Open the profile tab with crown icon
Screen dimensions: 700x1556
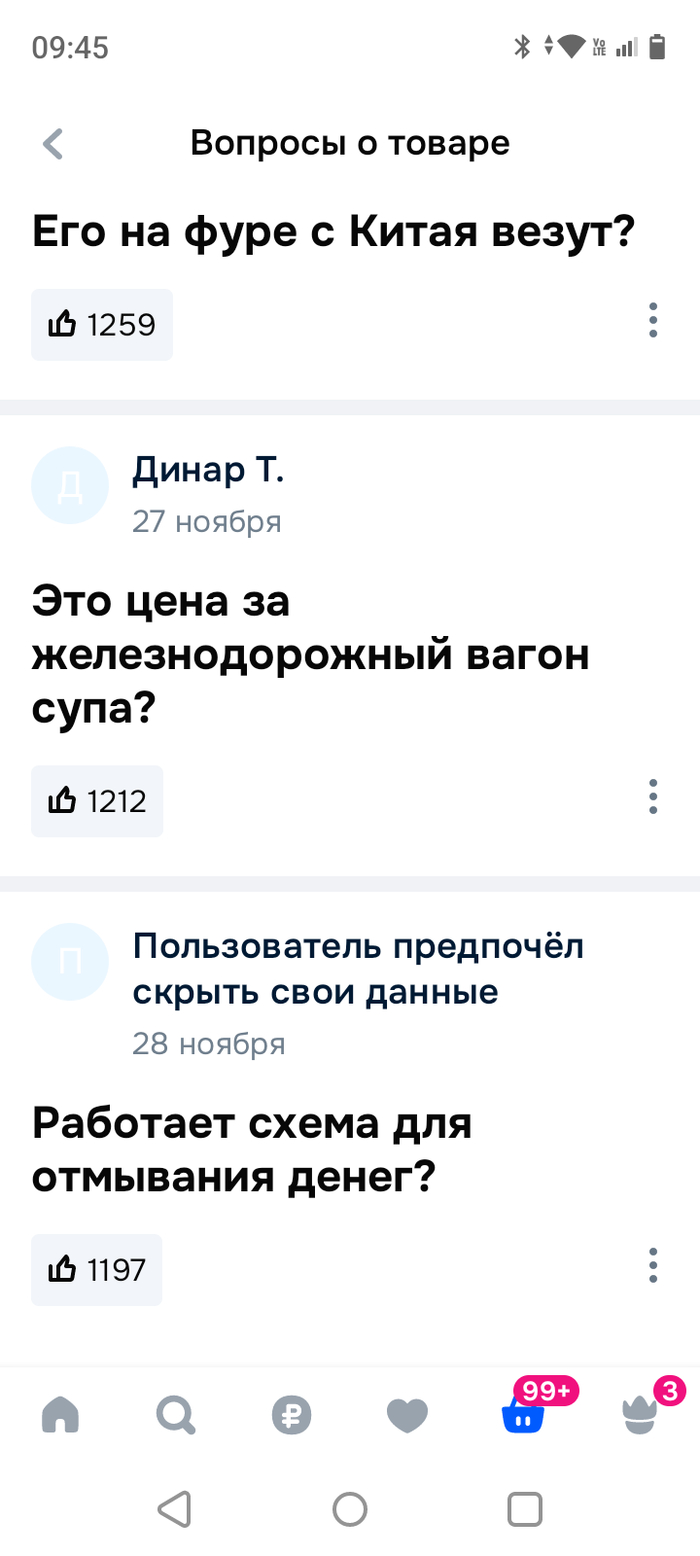click(640, 1415)
